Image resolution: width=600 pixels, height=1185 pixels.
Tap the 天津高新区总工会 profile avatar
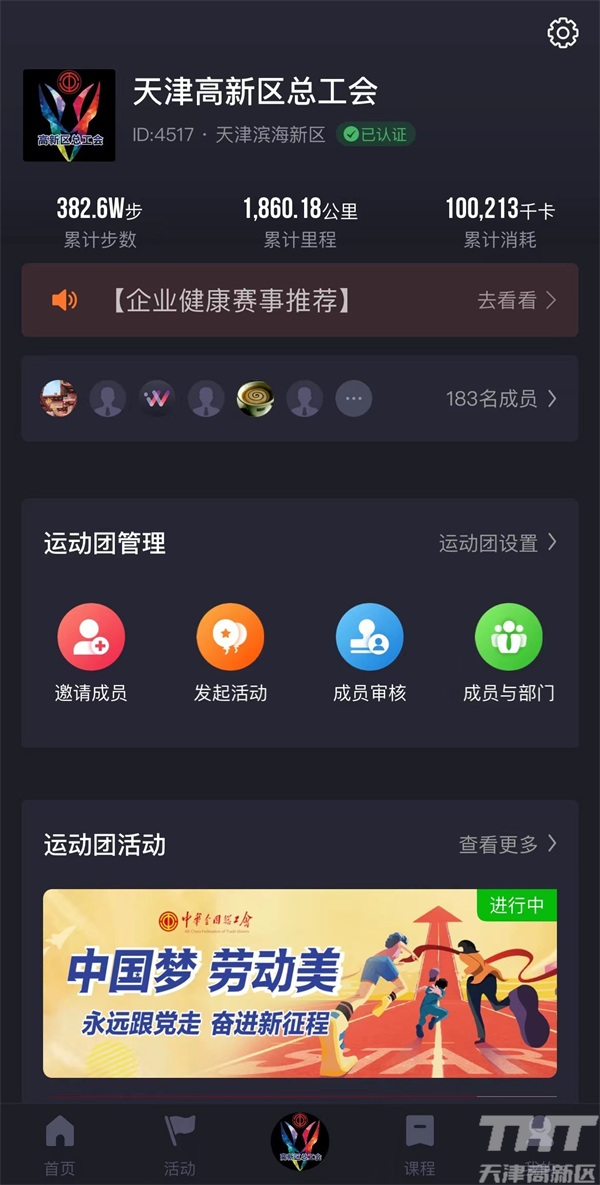tap(70, 115)
